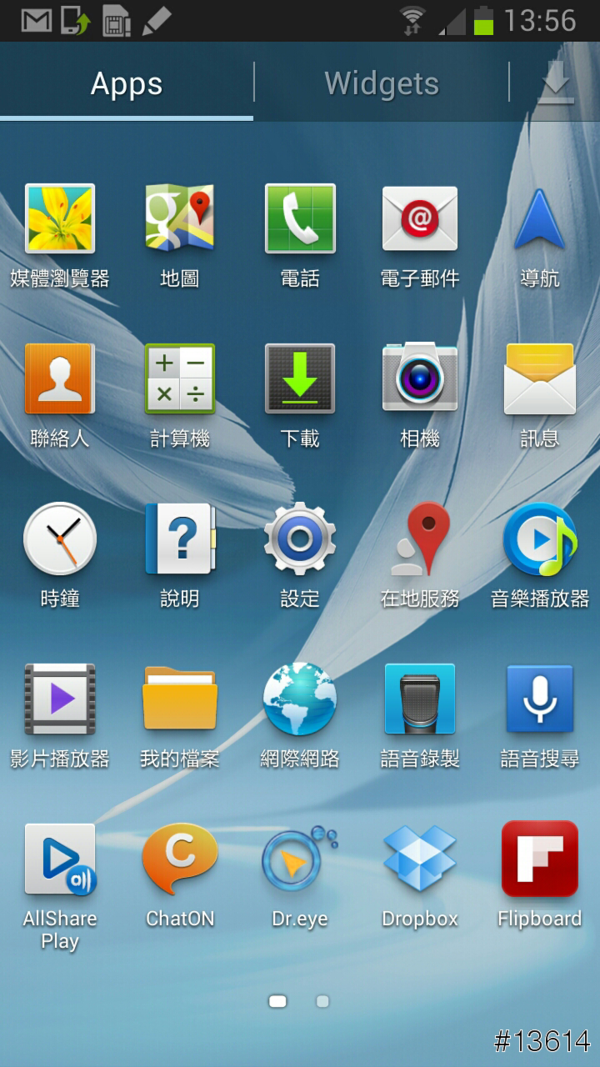Switch to the Widgets tab
Image resolution: width=600 pixels, height=1067 pixels.
[x=381, y=84]
